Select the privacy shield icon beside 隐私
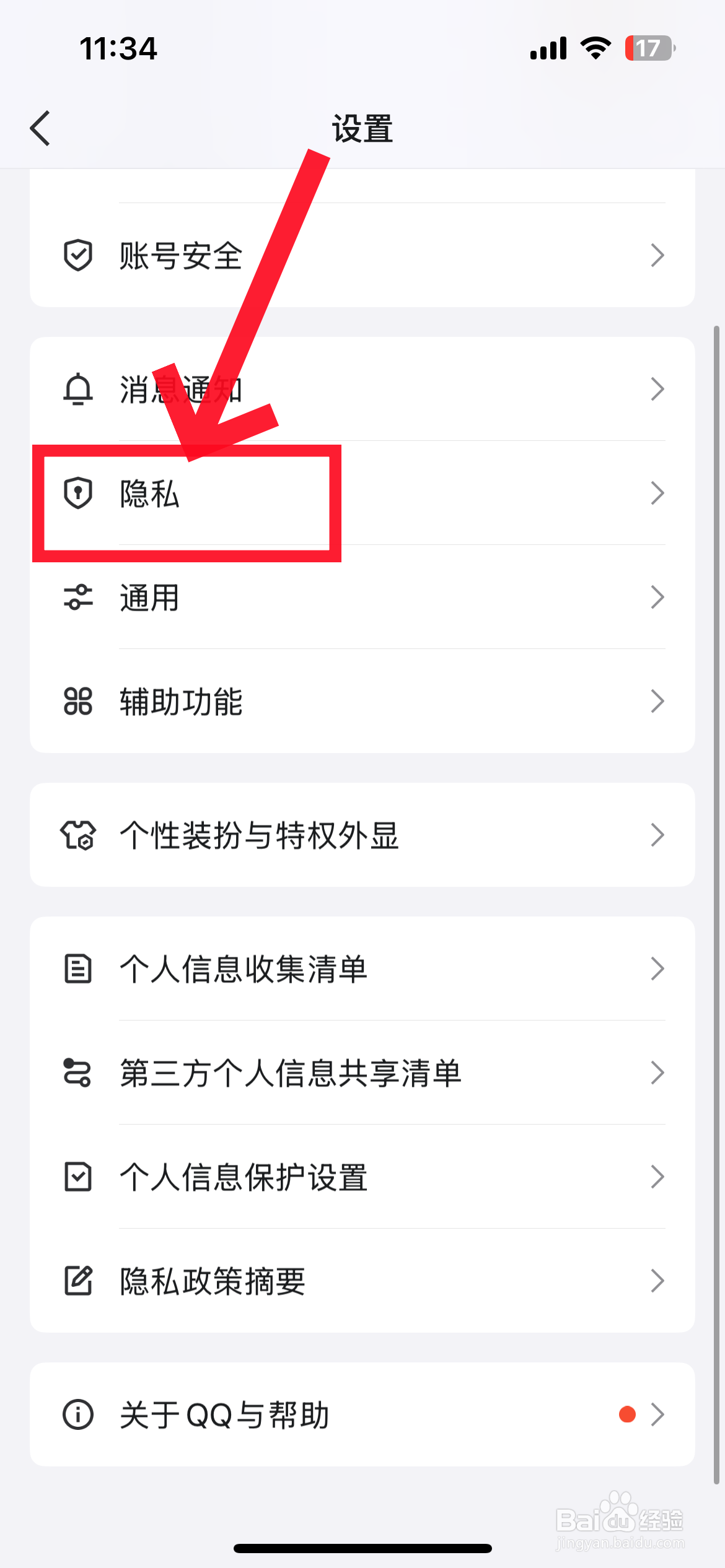Viewport: 725px width, 1568px height. (77, 493)
